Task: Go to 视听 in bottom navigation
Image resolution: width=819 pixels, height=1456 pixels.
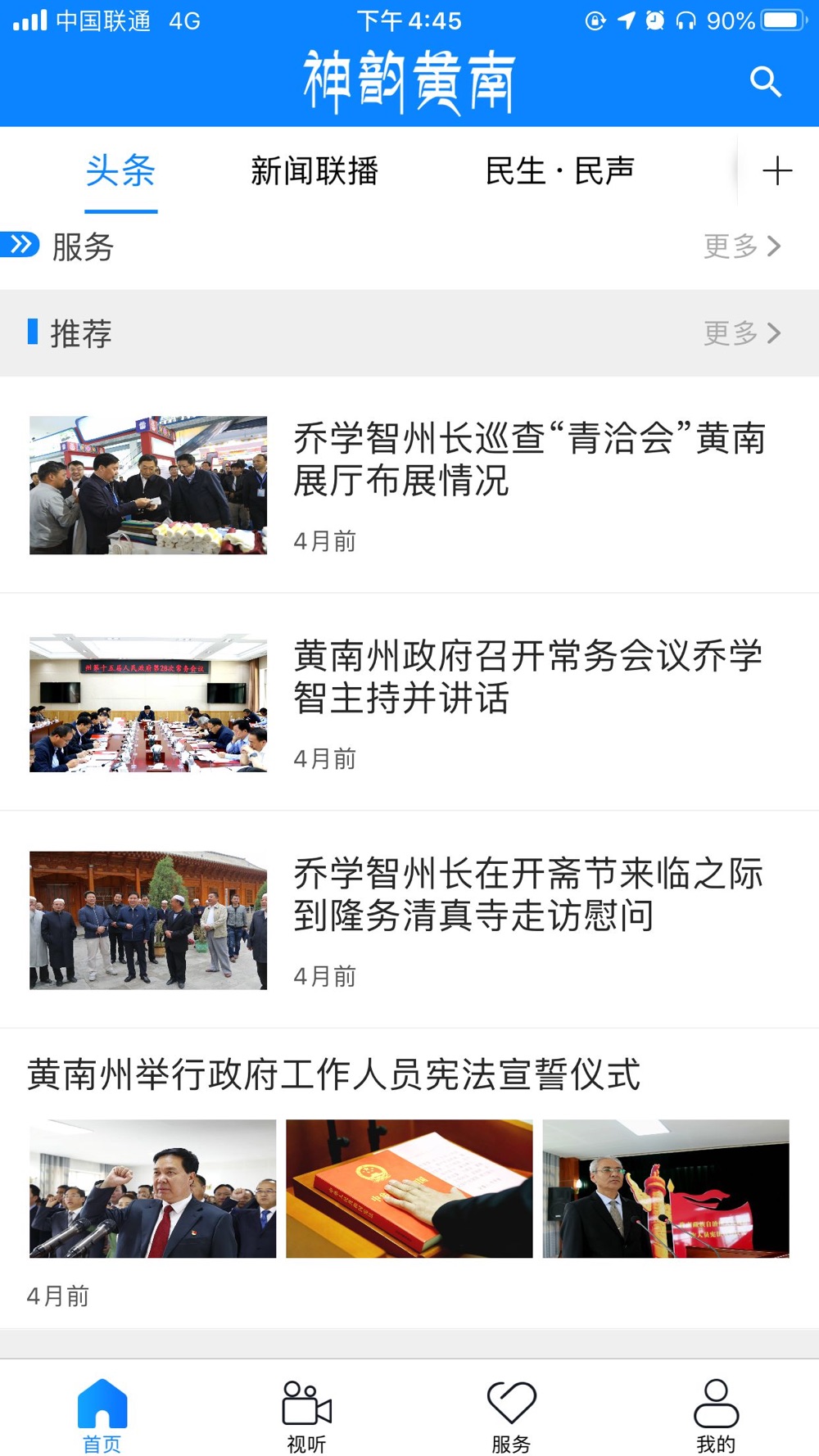Action: tap(307, 1417)
